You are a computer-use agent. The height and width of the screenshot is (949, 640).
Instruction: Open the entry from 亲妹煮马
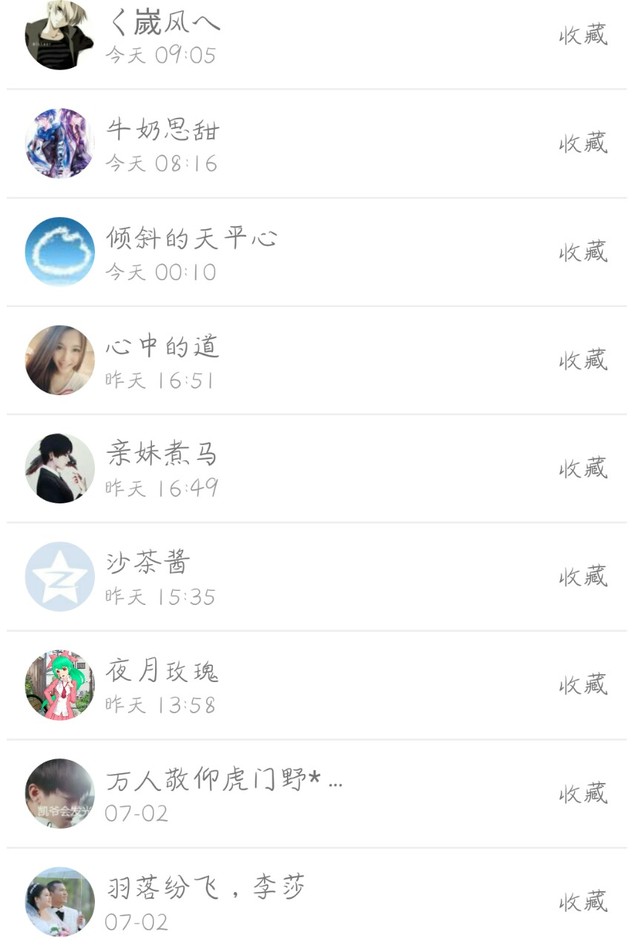coord(162,456)
